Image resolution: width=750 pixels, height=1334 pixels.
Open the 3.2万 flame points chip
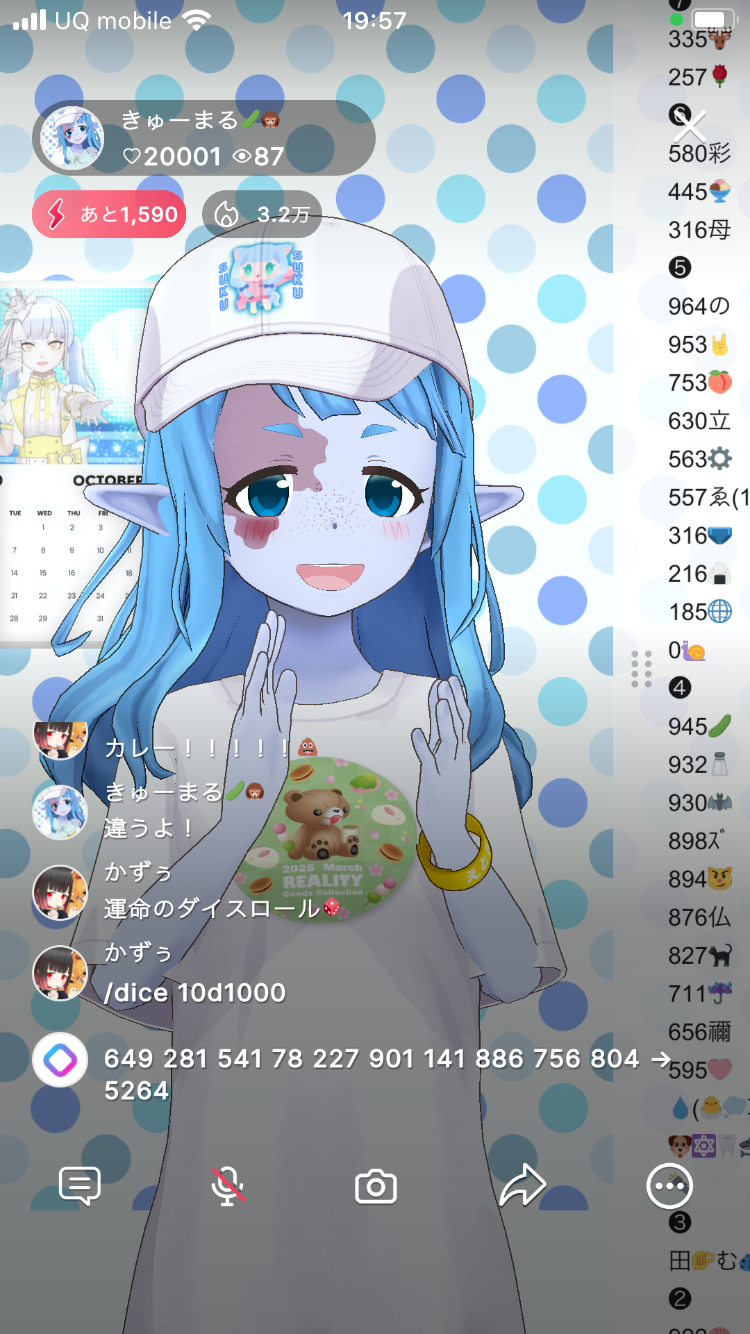(x=262, y=214)
